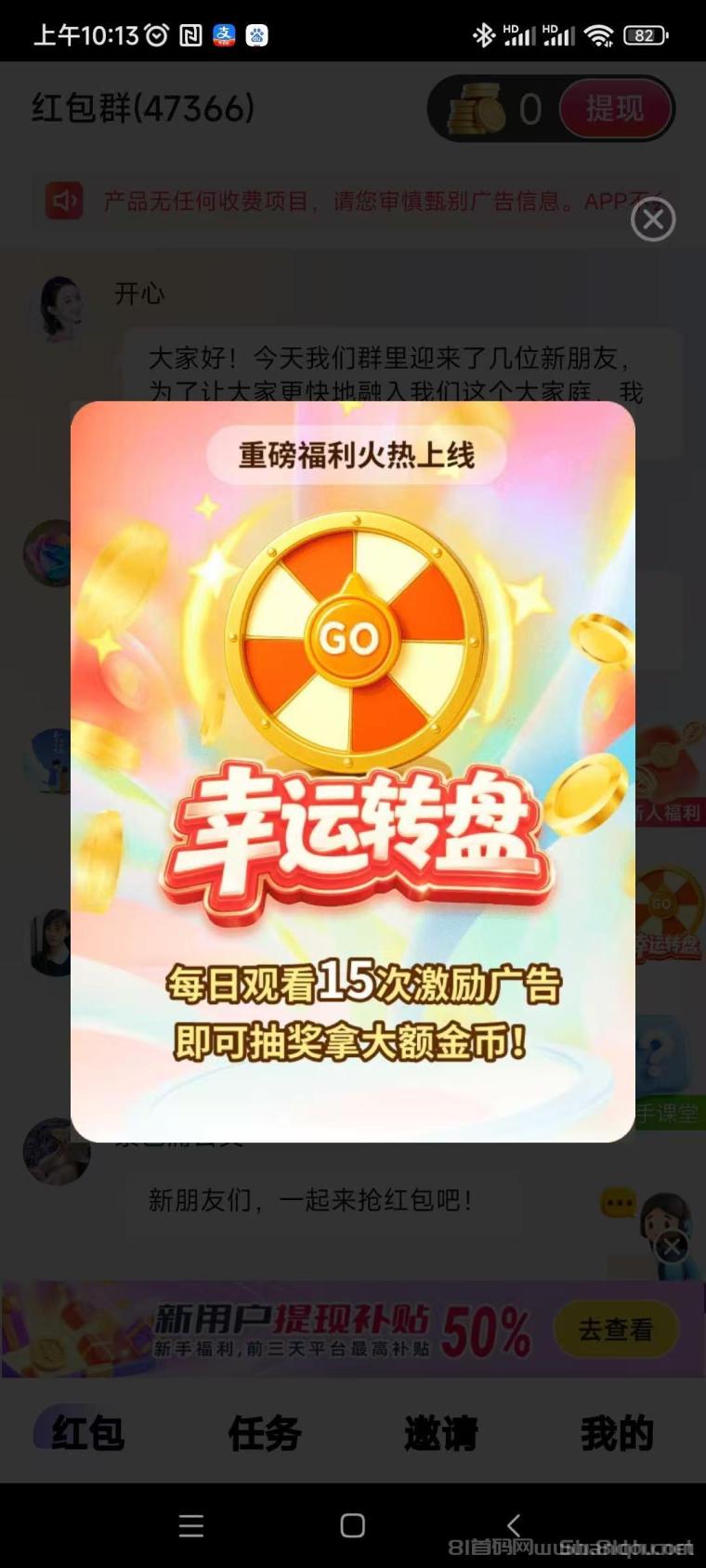This screenshot has width=706, height=1568.
Task: Go back with the system back button
Action: click(x=514, y=1524)
